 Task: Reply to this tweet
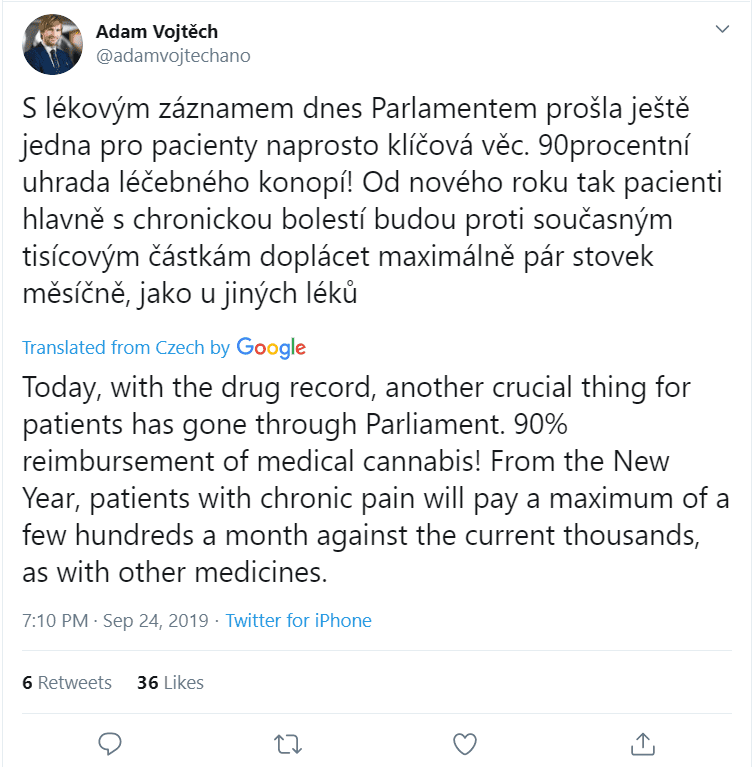(110, 743)
